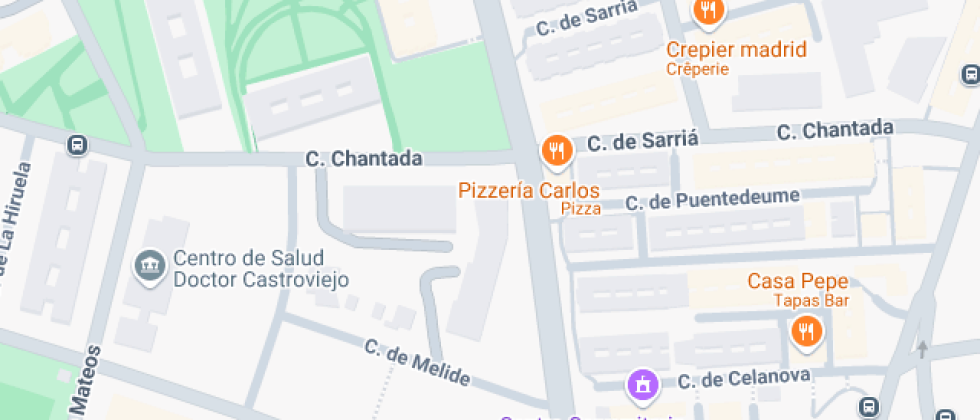The height and width of the screenshot is (420, 980).
Task: Open Centro de Salud Doctor Castroviejo marker
Action: coord(151,265)
